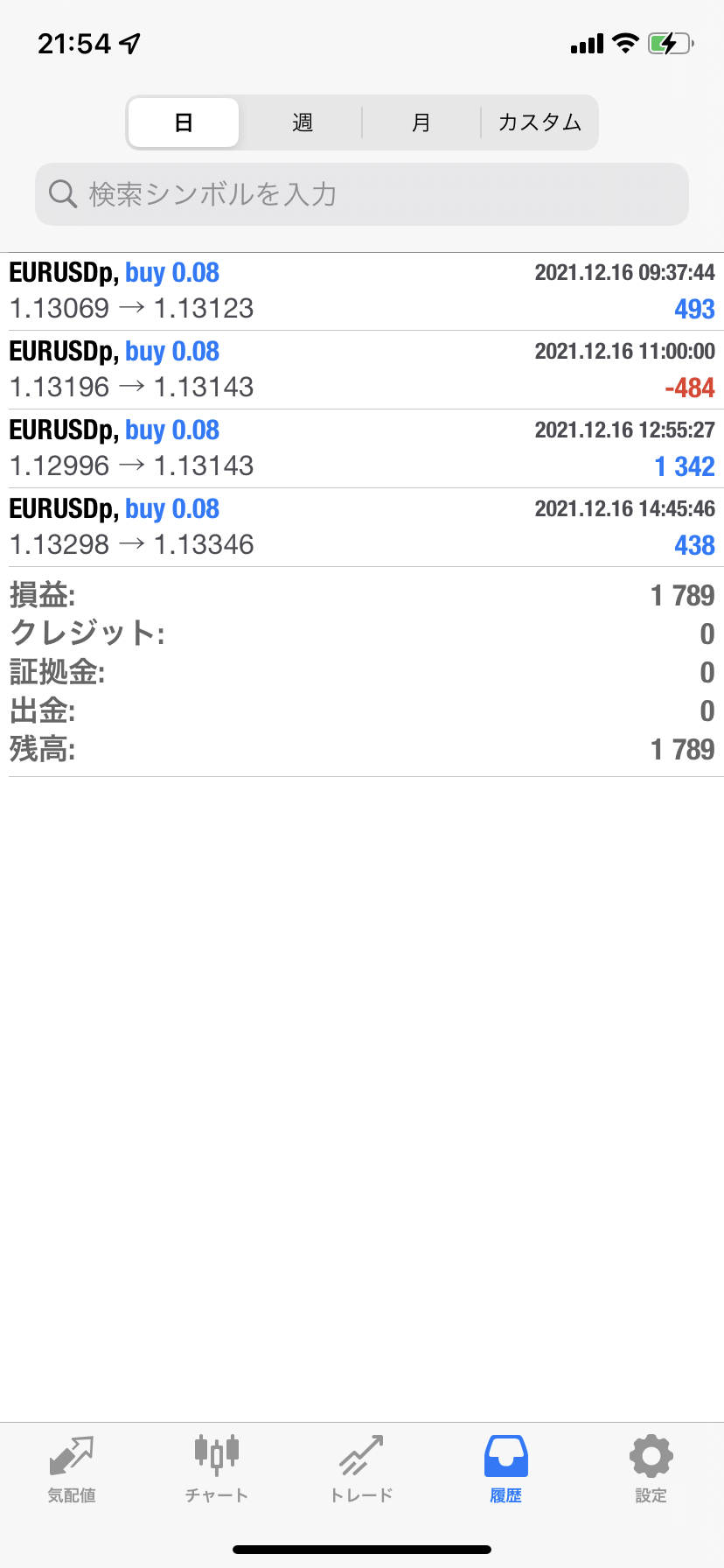Open the トレード trade tab
724x1568 pixels.
point(362,1470)
